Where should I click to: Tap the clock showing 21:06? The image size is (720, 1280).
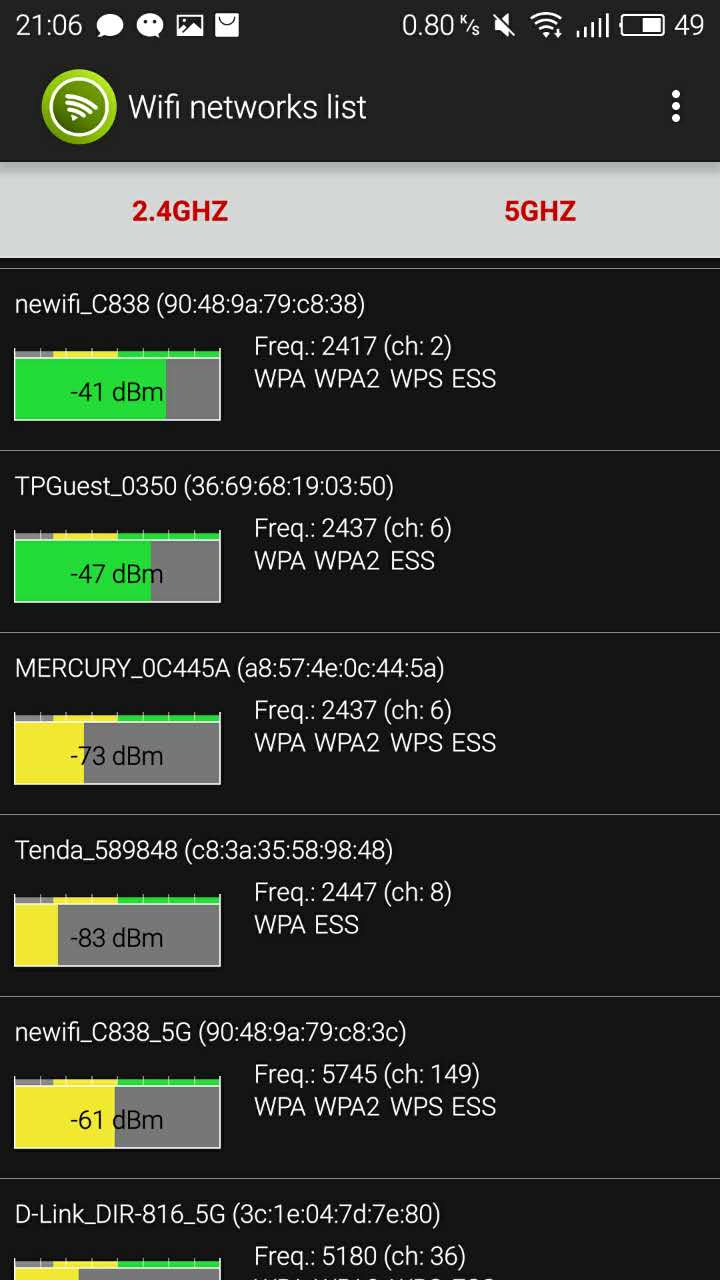[48, 25]
